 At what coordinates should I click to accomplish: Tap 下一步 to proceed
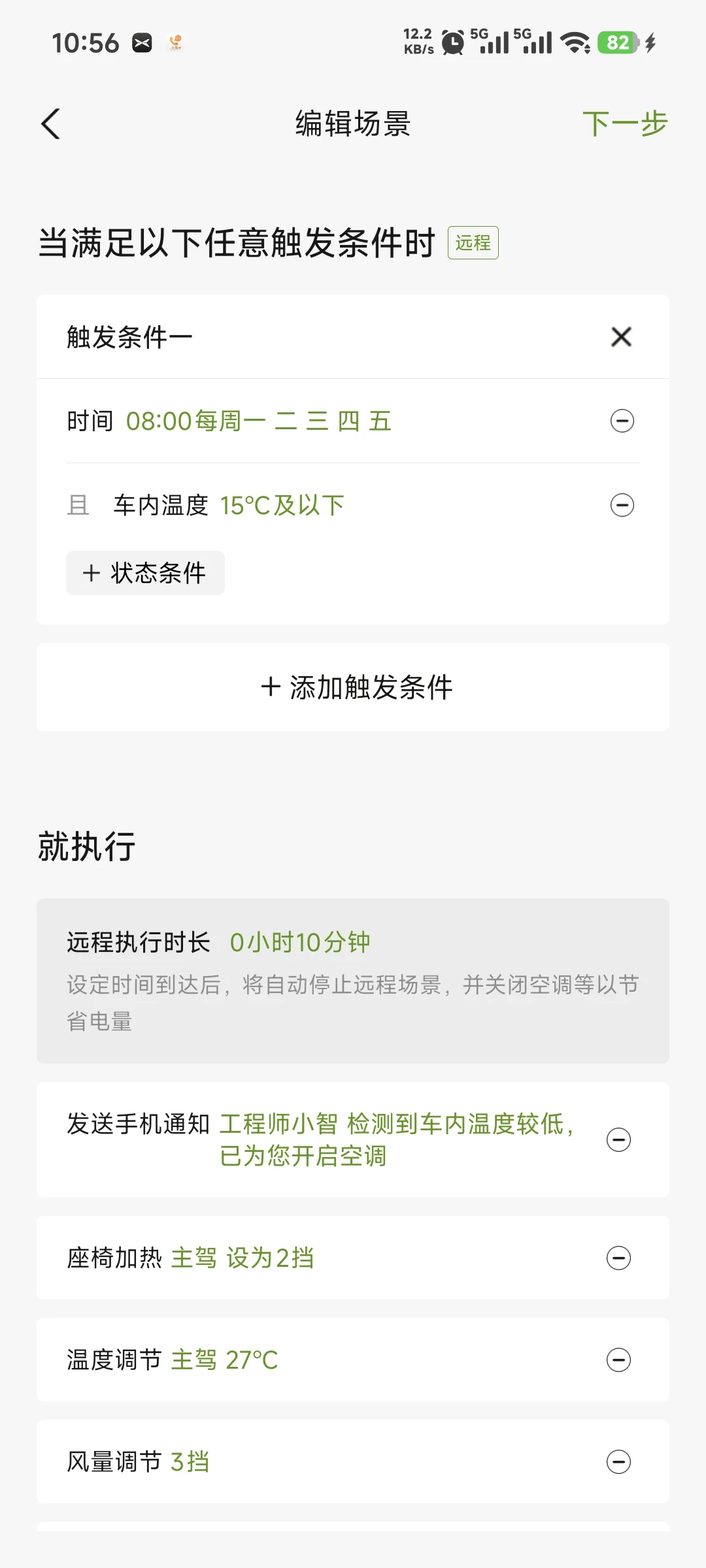click(625, 123)
